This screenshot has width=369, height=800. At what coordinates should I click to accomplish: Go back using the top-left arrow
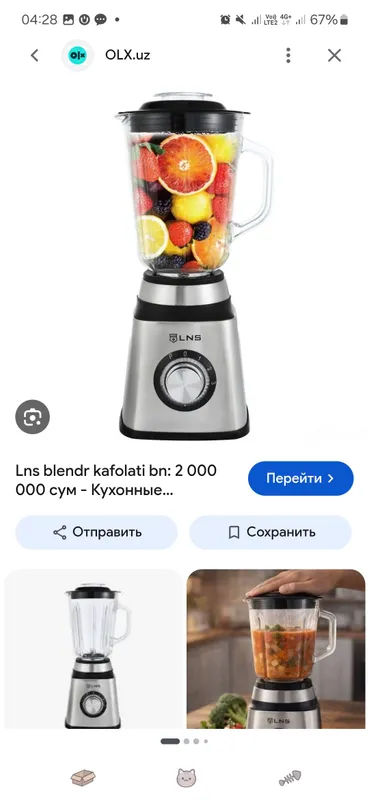pos(34,55)
